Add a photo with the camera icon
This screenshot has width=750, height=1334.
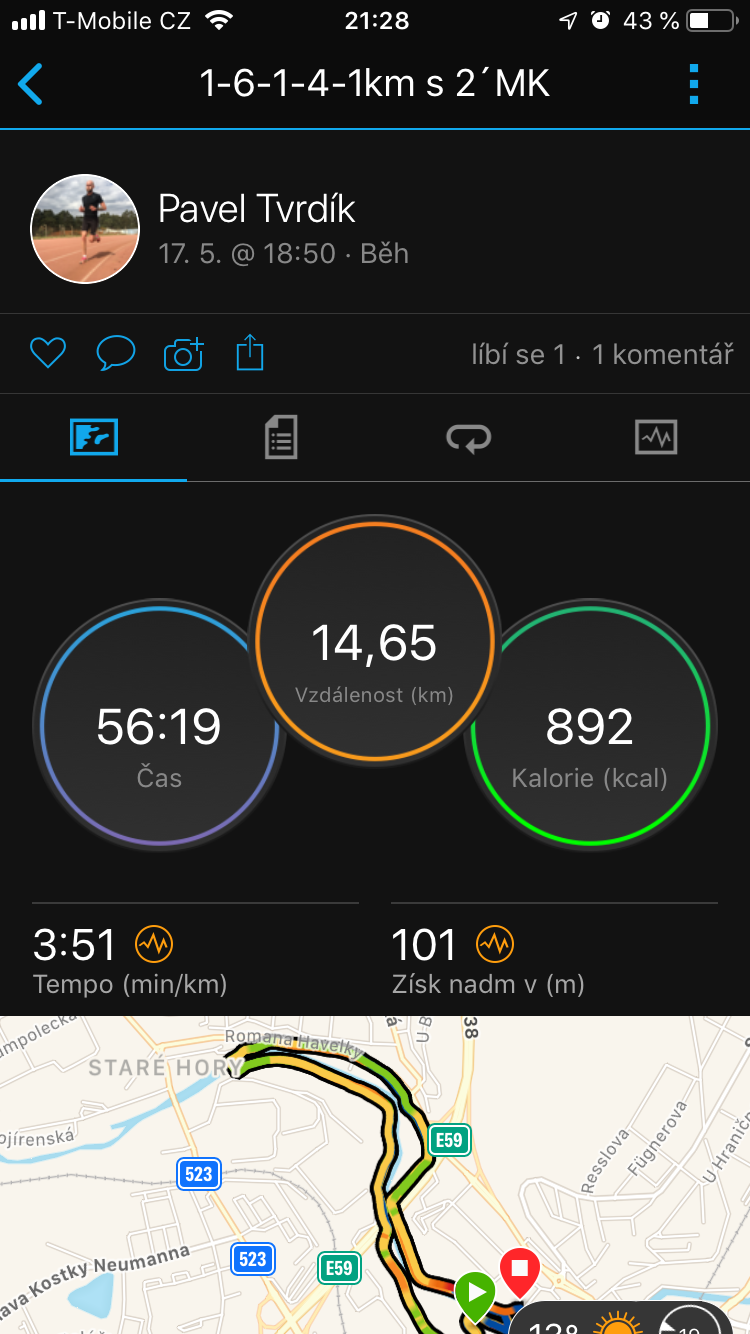pyautogui.click(x=183, y=353)
